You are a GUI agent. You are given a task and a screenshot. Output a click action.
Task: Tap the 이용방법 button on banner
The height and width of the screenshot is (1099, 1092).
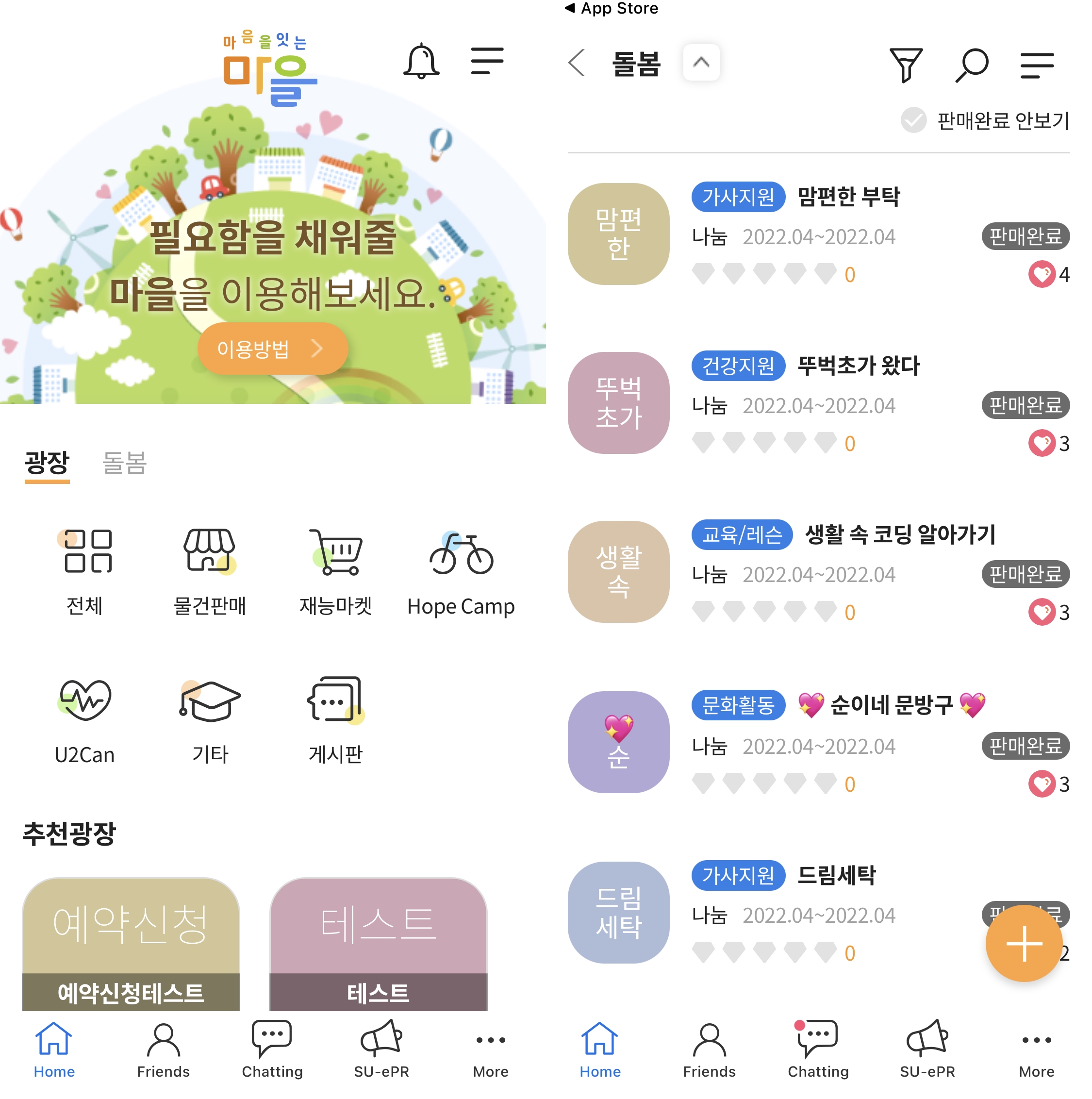coord(272,348)
